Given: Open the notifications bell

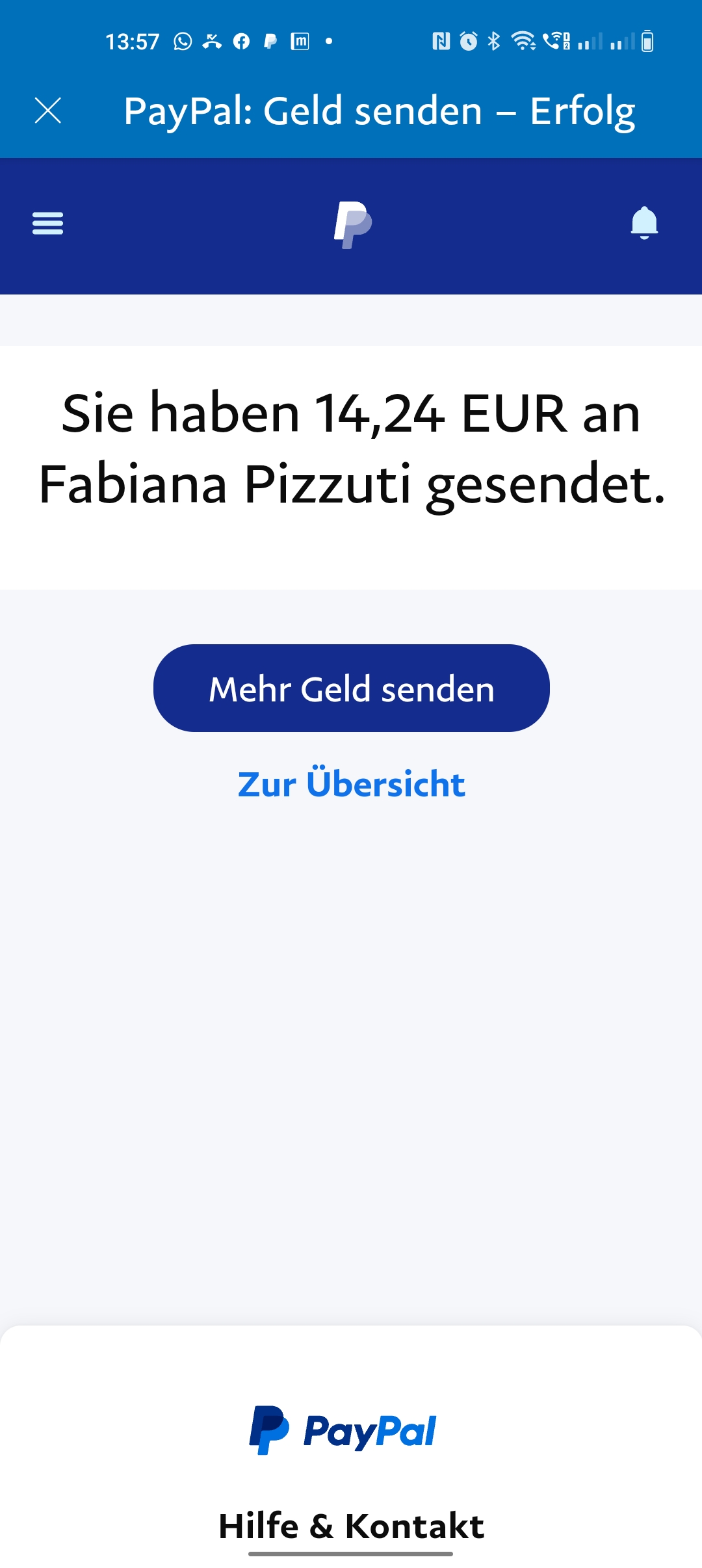Looking at the screenshot, I should [644, 223].
